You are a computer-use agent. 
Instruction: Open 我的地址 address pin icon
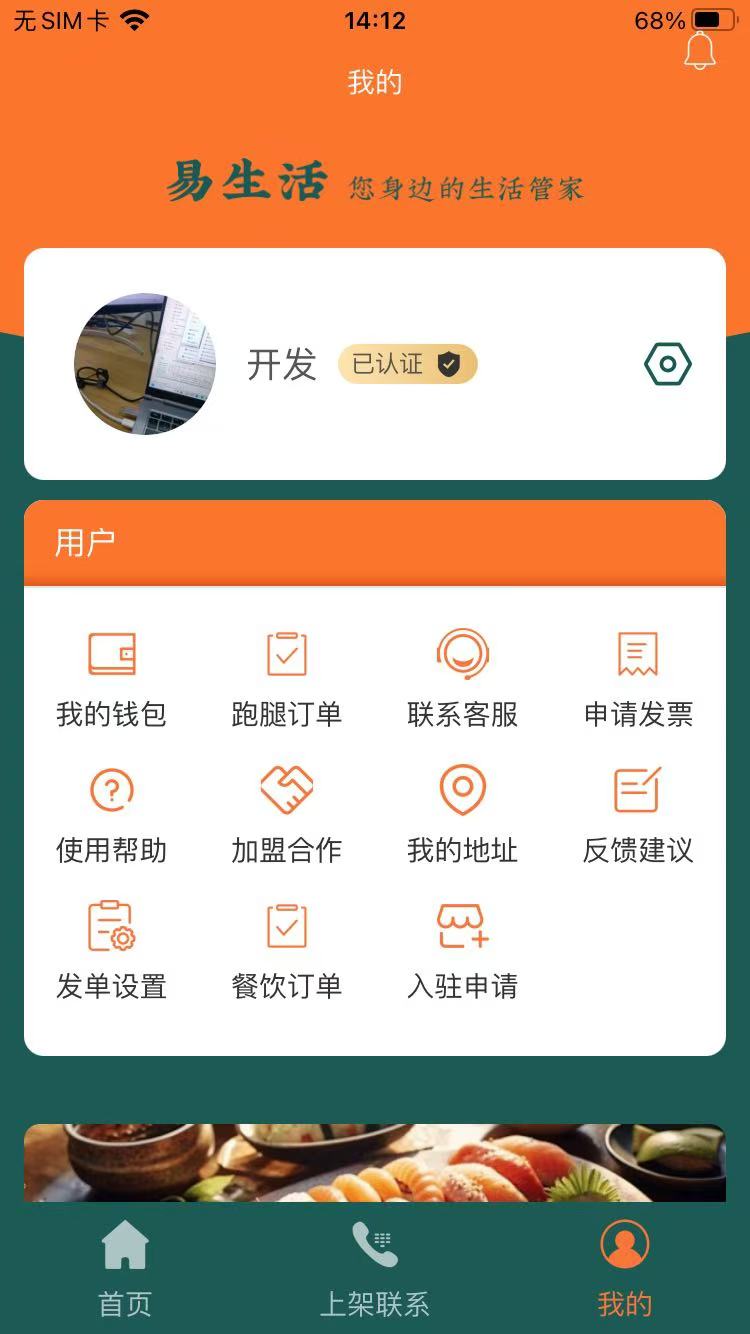(x=461, y=790)
